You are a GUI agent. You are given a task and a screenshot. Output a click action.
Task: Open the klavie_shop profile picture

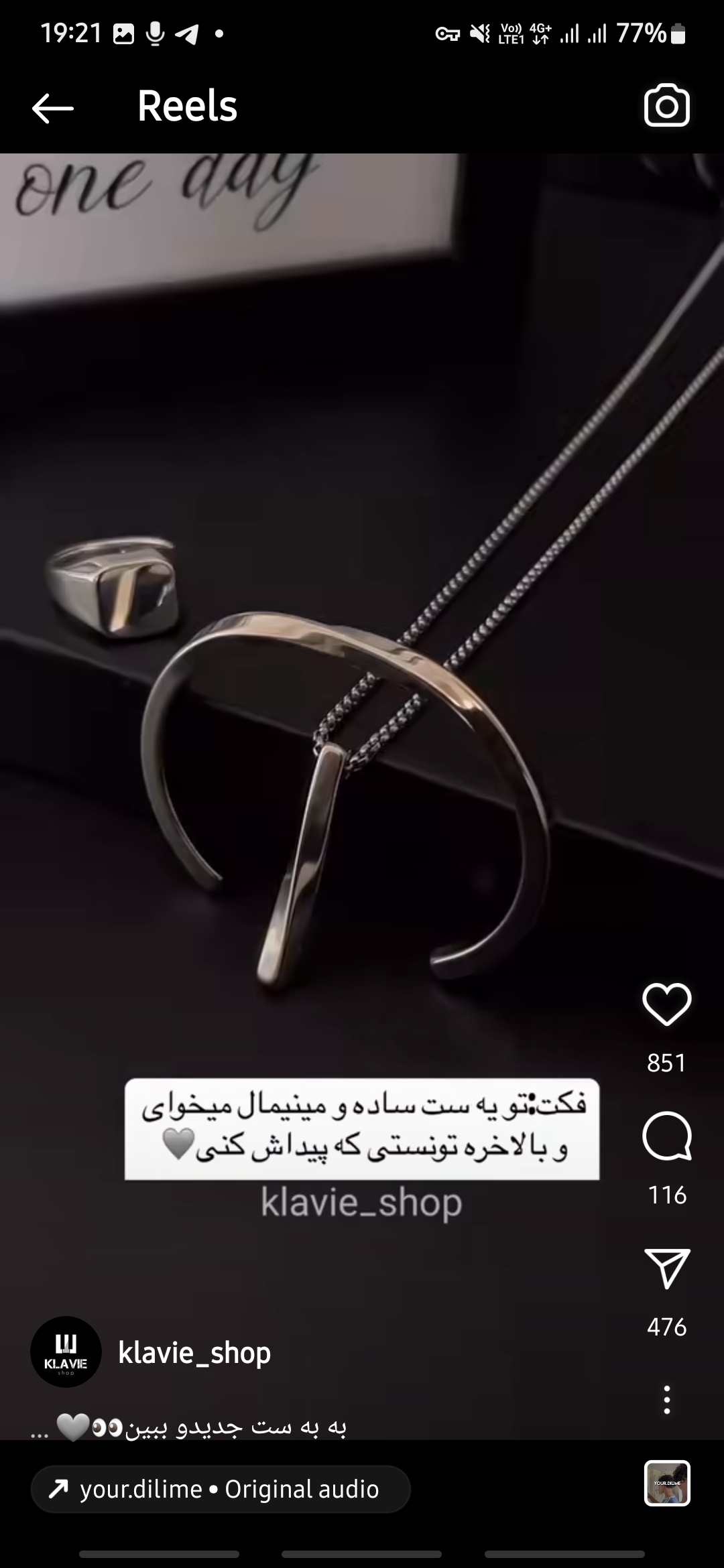(66, 1352)
